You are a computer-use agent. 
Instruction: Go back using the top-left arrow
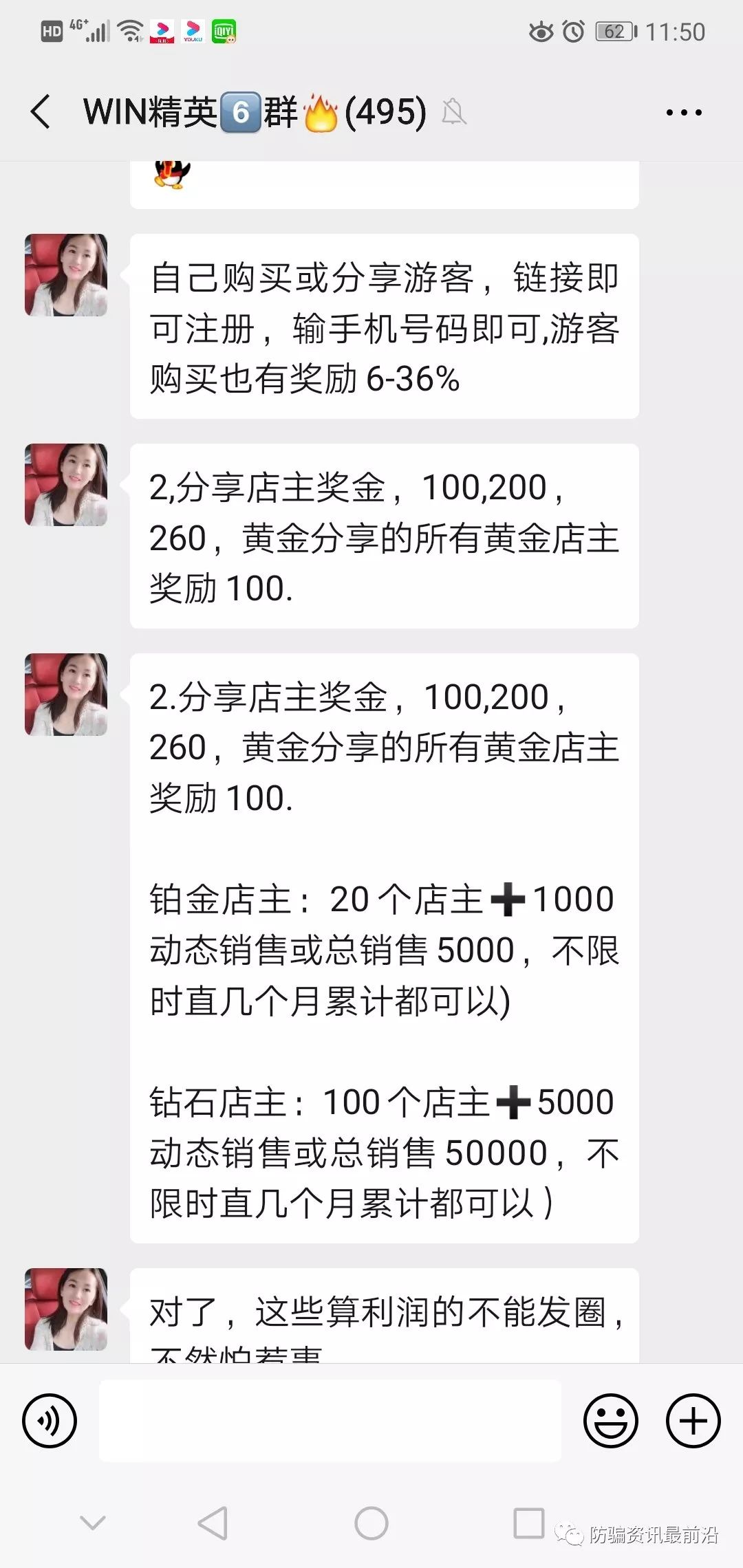39,112
